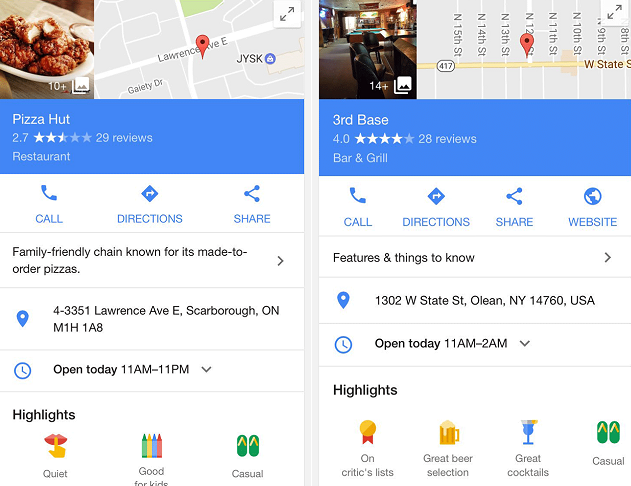Expand the 3rd Base map to fullscreen

613,13
